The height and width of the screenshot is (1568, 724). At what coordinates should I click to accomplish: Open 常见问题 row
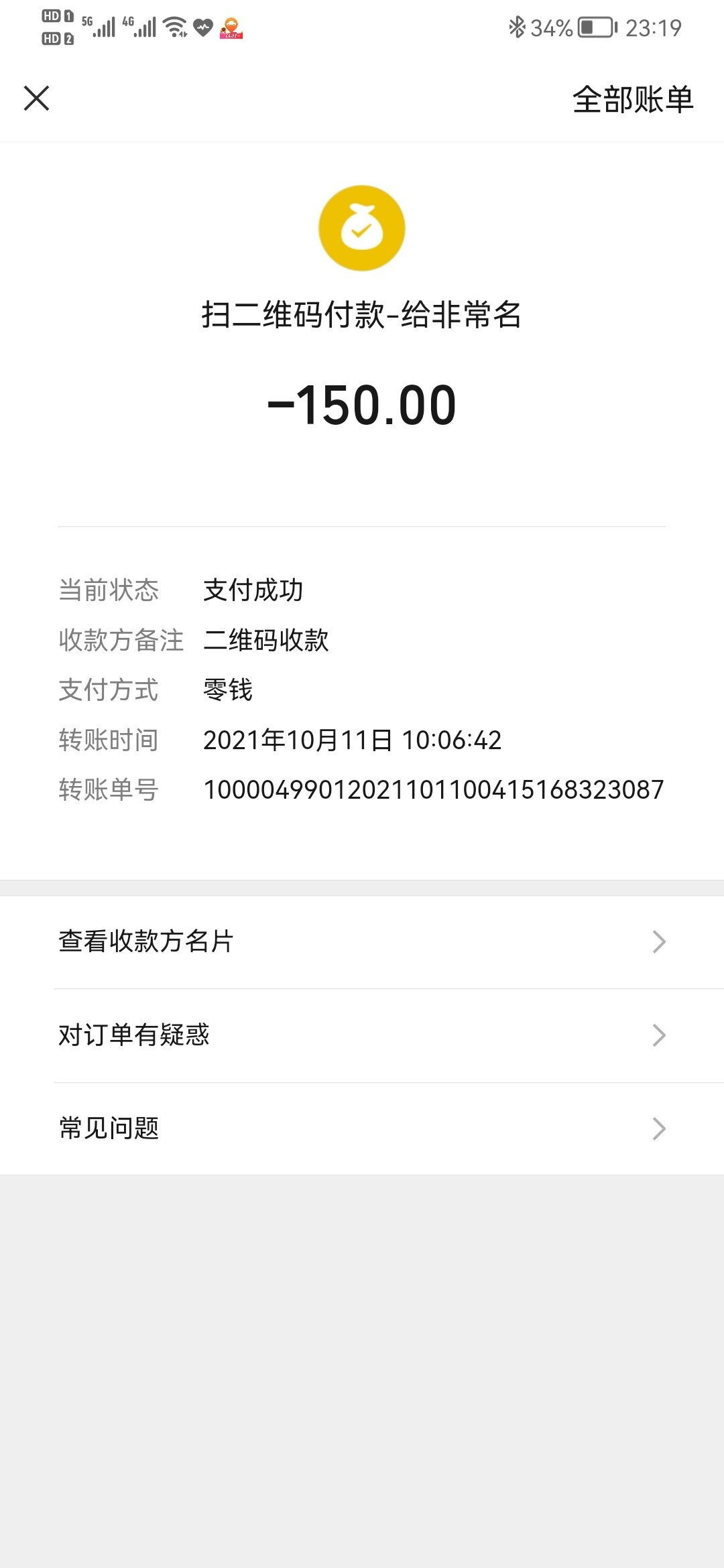click(x=362, y=1128)
